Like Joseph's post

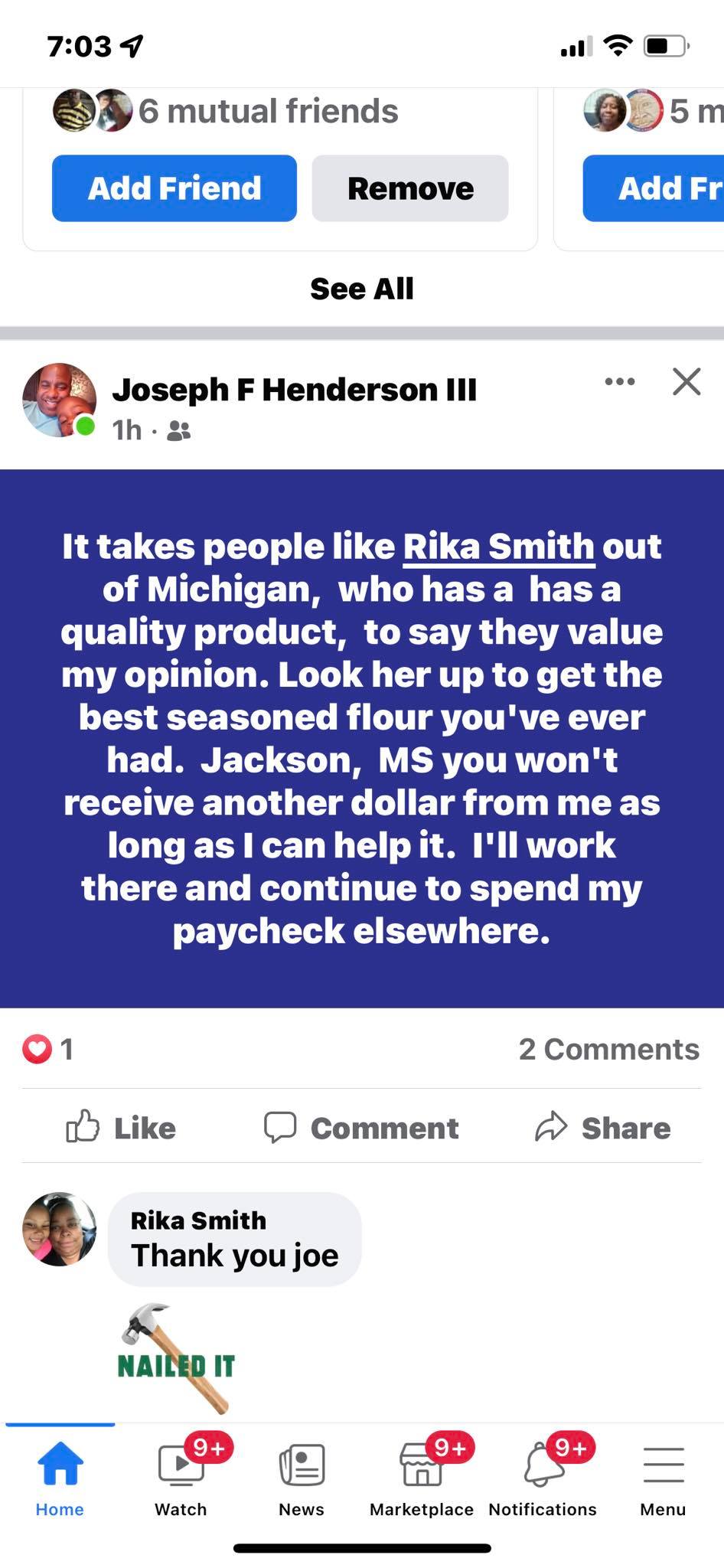[121, 1128]
